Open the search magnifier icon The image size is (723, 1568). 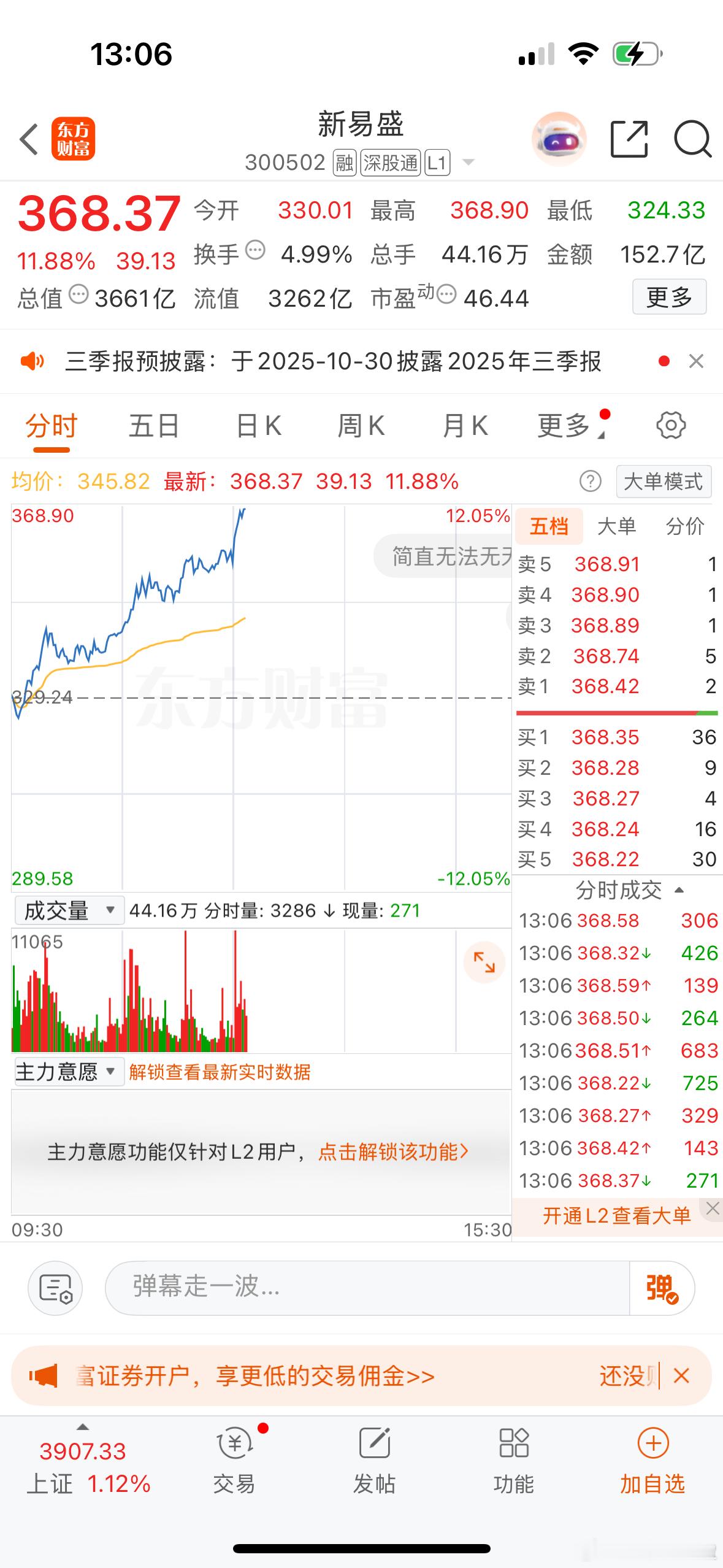pyautogui.click(x=692, y=139)
